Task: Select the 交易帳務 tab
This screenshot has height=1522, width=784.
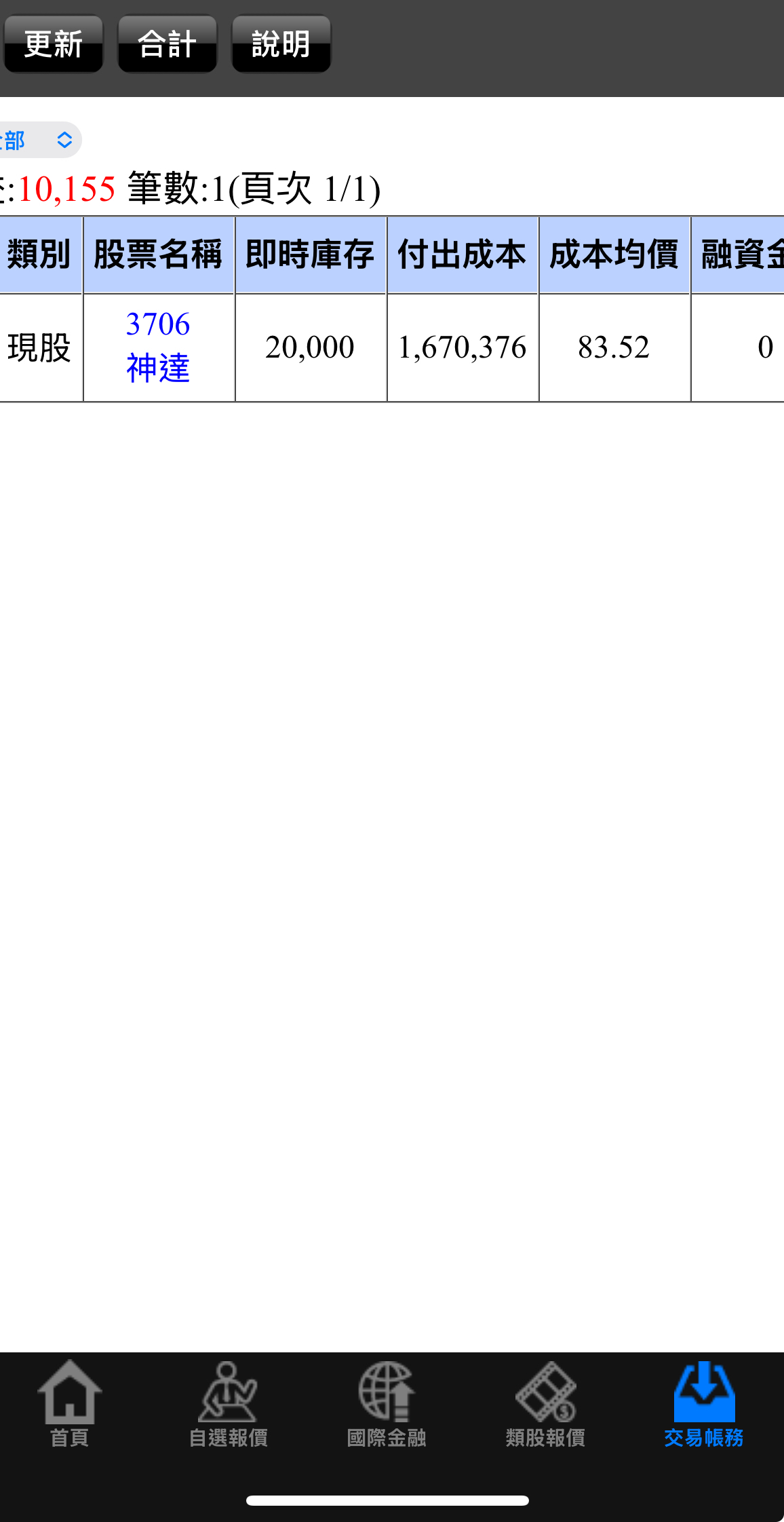Action: pos(704,1404)
